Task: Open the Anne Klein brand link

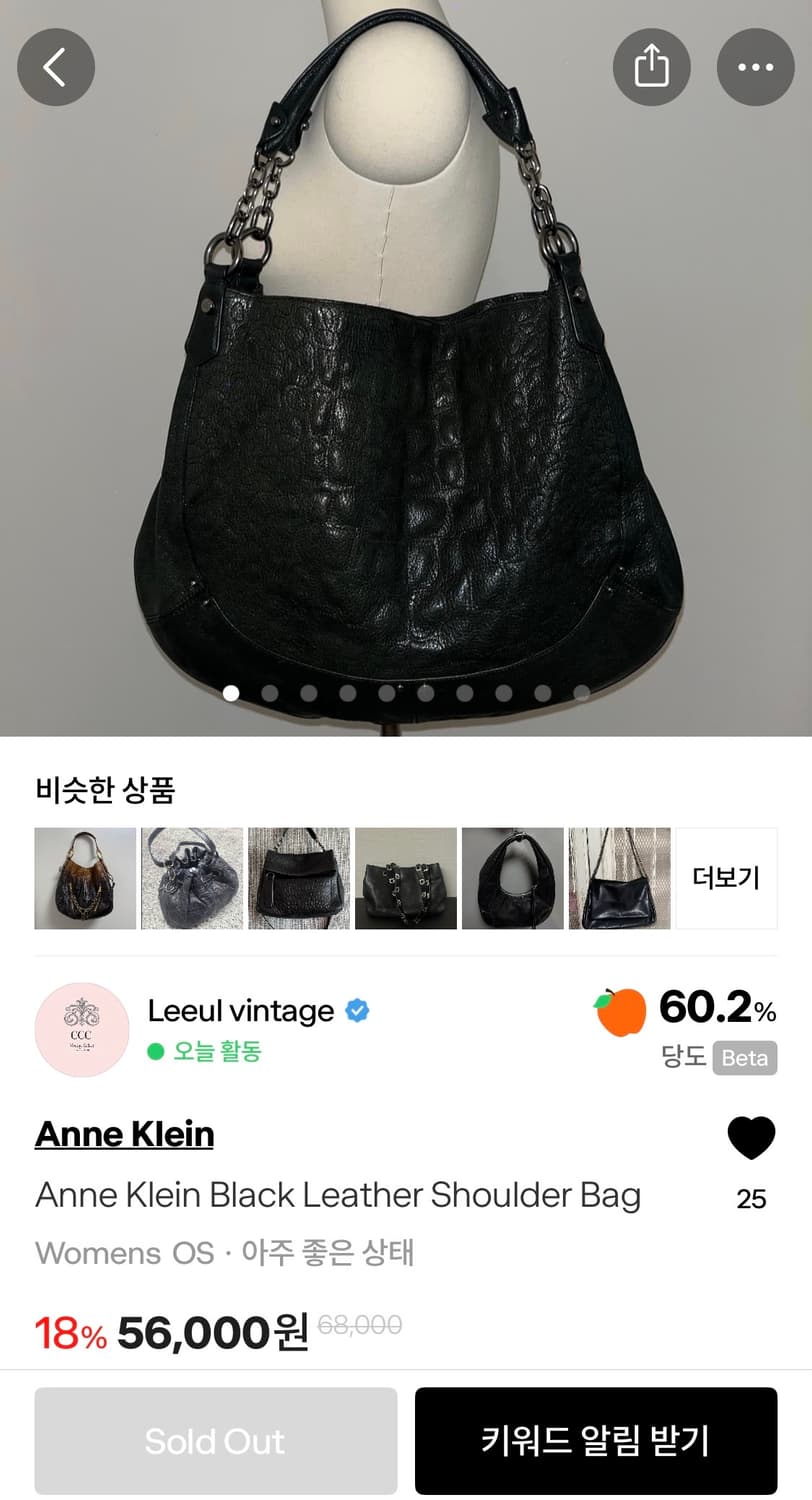Action: [x=124, y=1134]
